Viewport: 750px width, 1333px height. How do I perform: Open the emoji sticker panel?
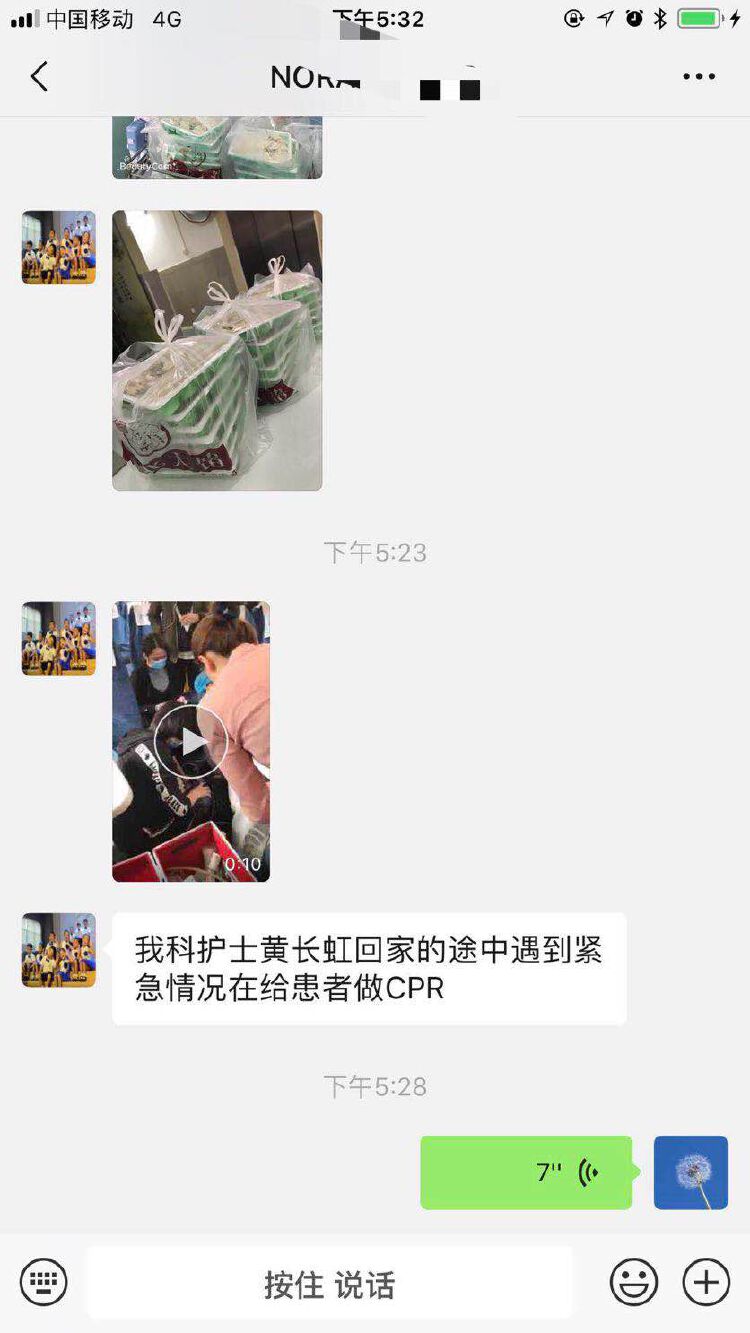point(634,1282)
